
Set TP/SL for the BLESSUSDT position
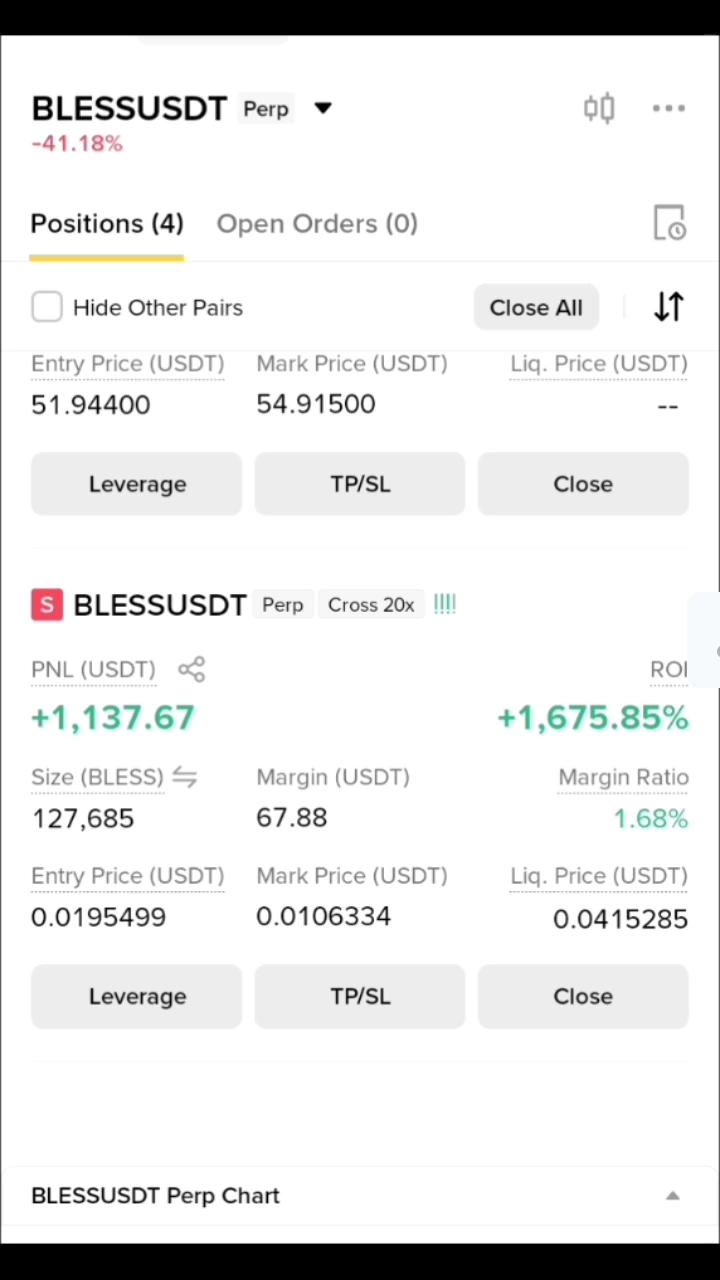click(360, 996)
